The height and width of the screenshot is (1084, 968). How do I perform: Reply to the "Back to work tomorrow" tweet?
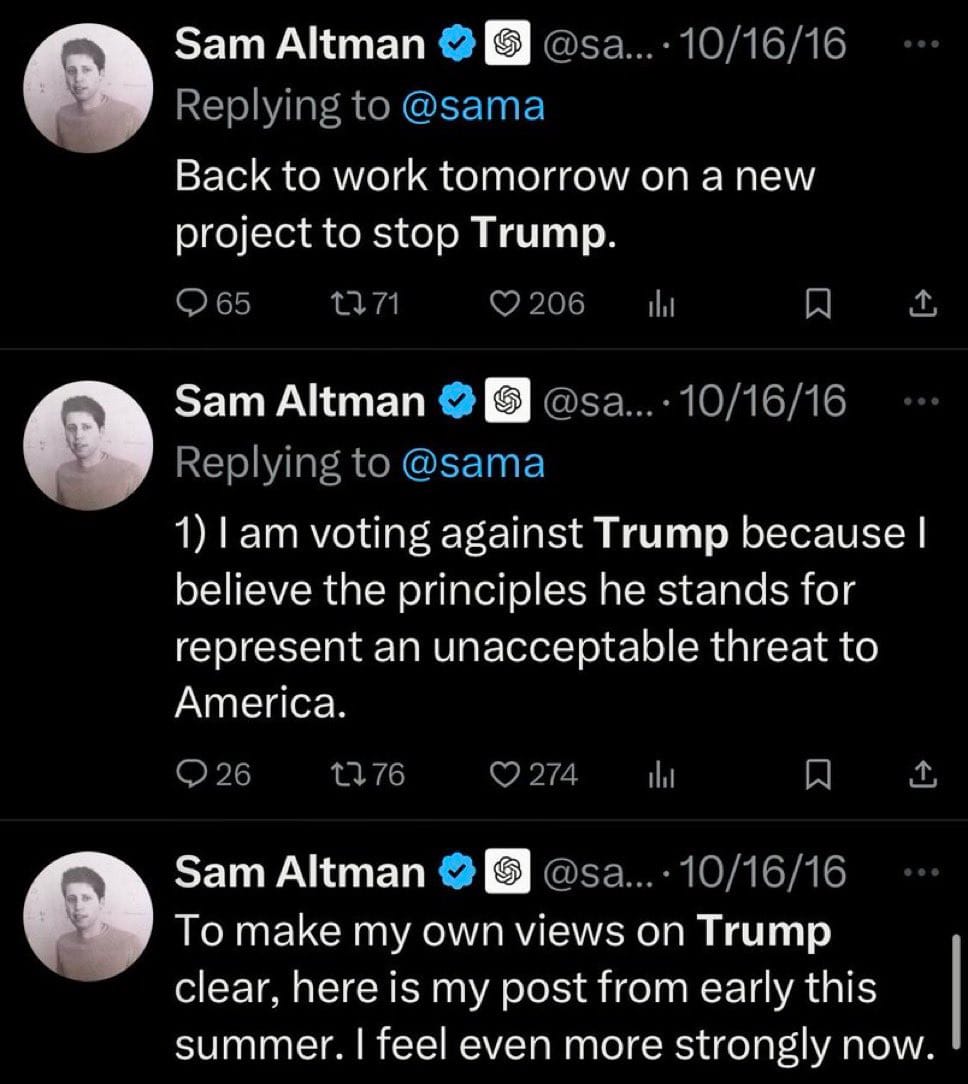pos(192,303)
